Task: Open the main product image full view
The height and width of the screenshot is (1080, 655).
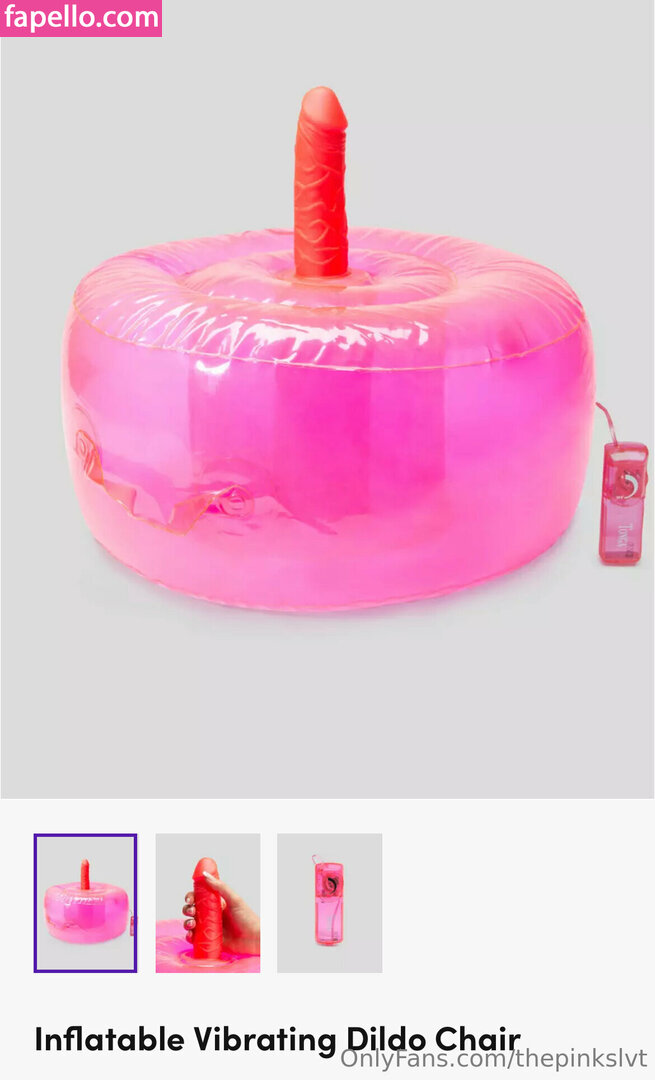Action: (x=327, y=400)
